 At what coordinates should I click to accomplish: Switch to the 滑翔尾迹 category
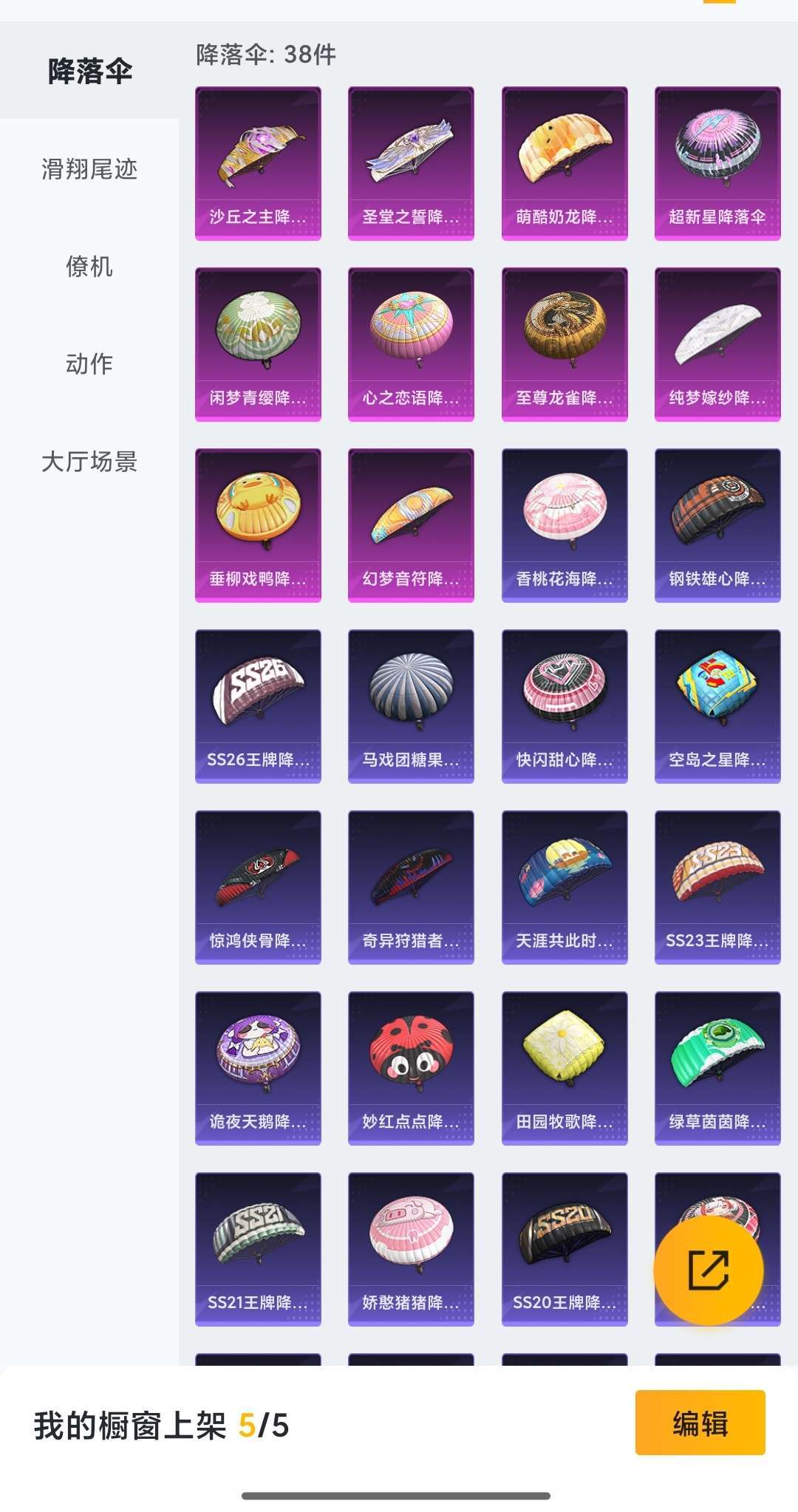(89, 169)
